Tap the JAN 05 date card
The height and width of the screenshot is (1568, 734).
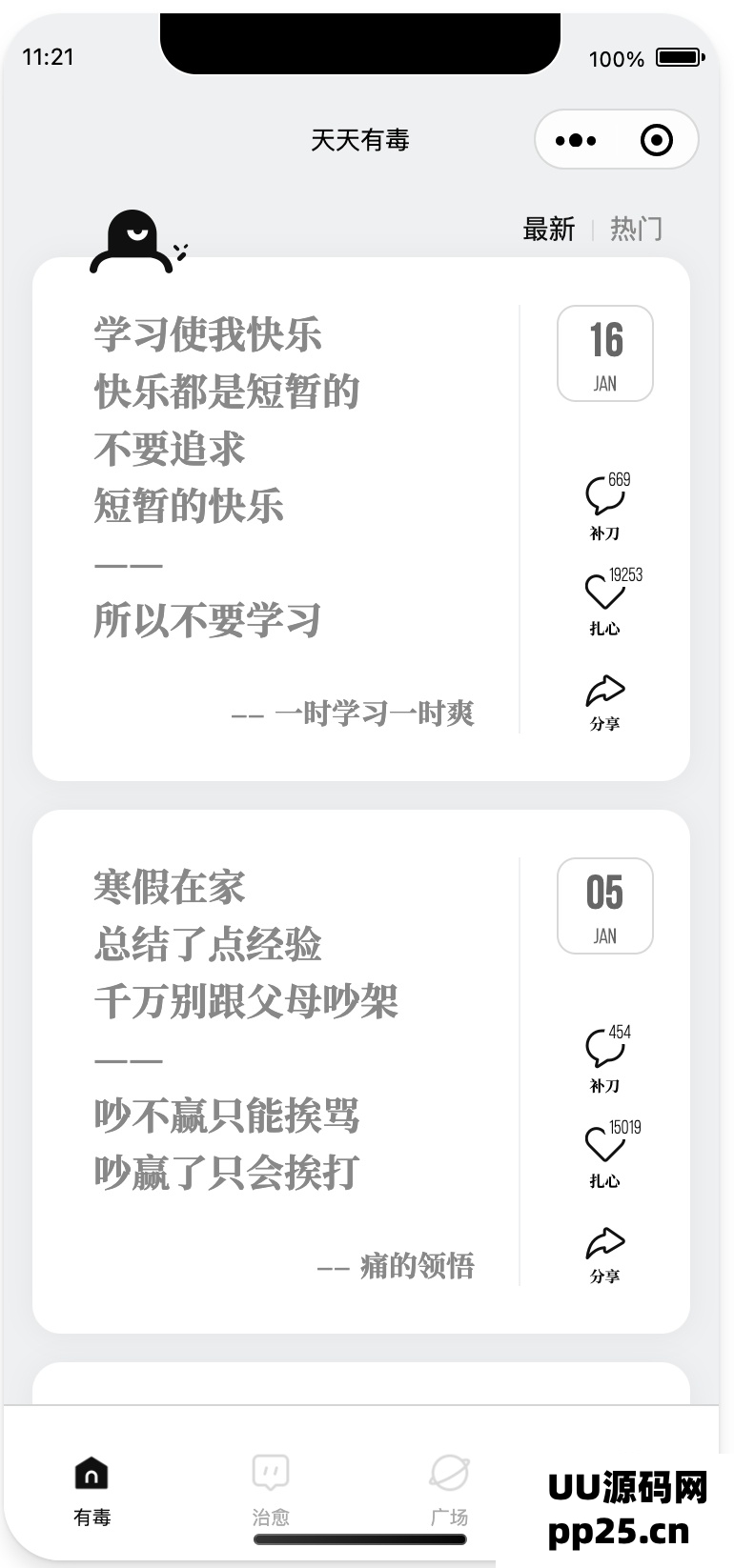[x=604, y=905]
